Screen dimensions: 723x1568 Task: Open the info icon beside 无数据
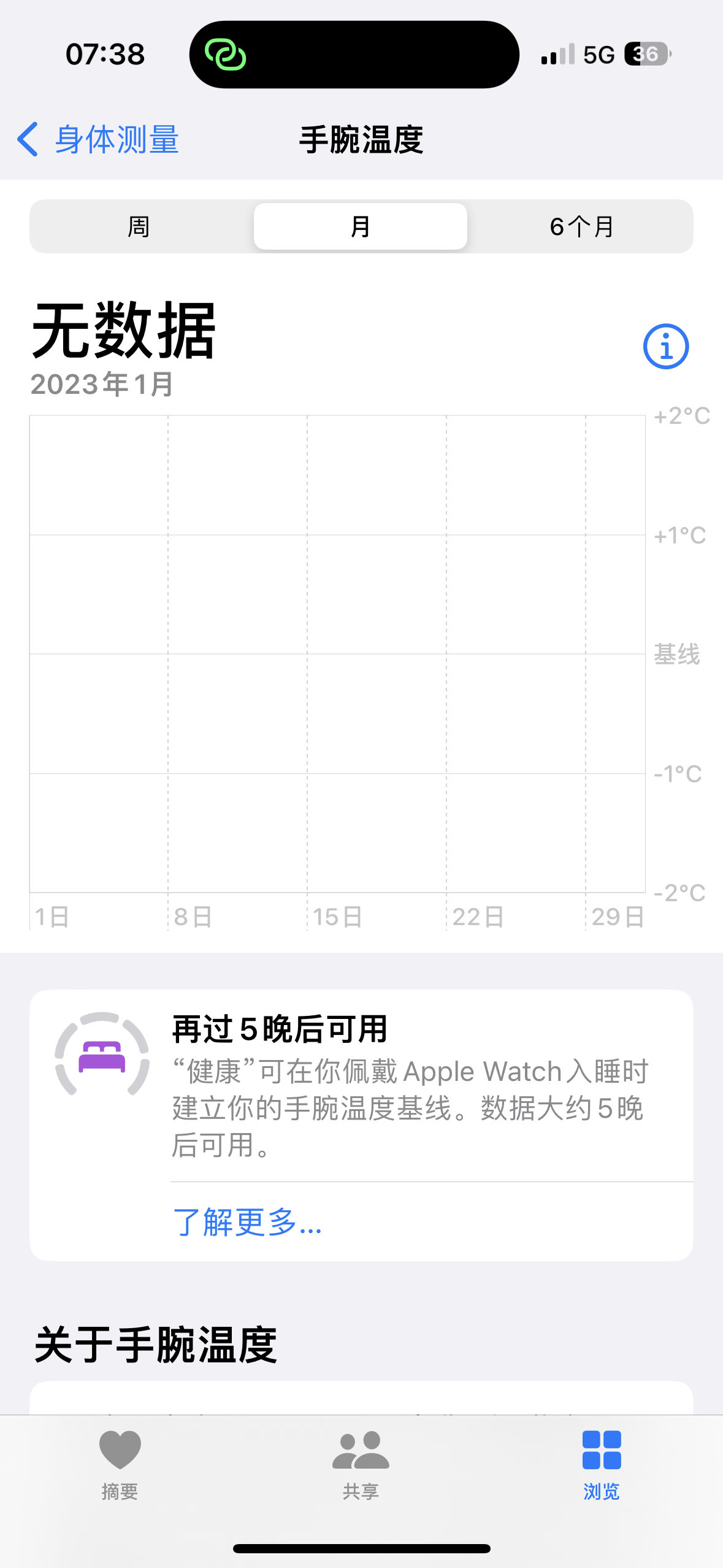click(665, 347)
